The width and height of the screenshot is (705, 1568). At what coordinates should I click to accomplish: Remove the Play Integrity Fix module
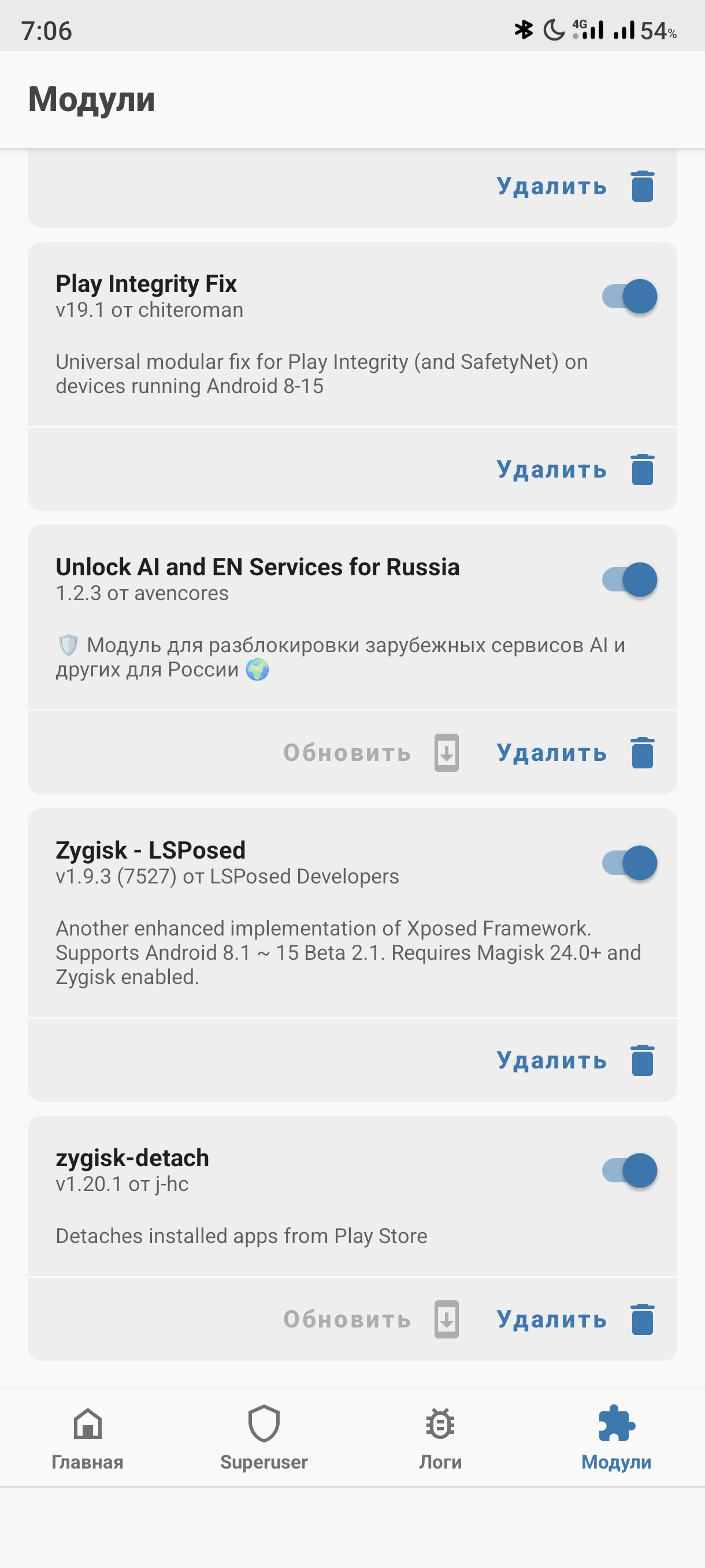point(576,469)
